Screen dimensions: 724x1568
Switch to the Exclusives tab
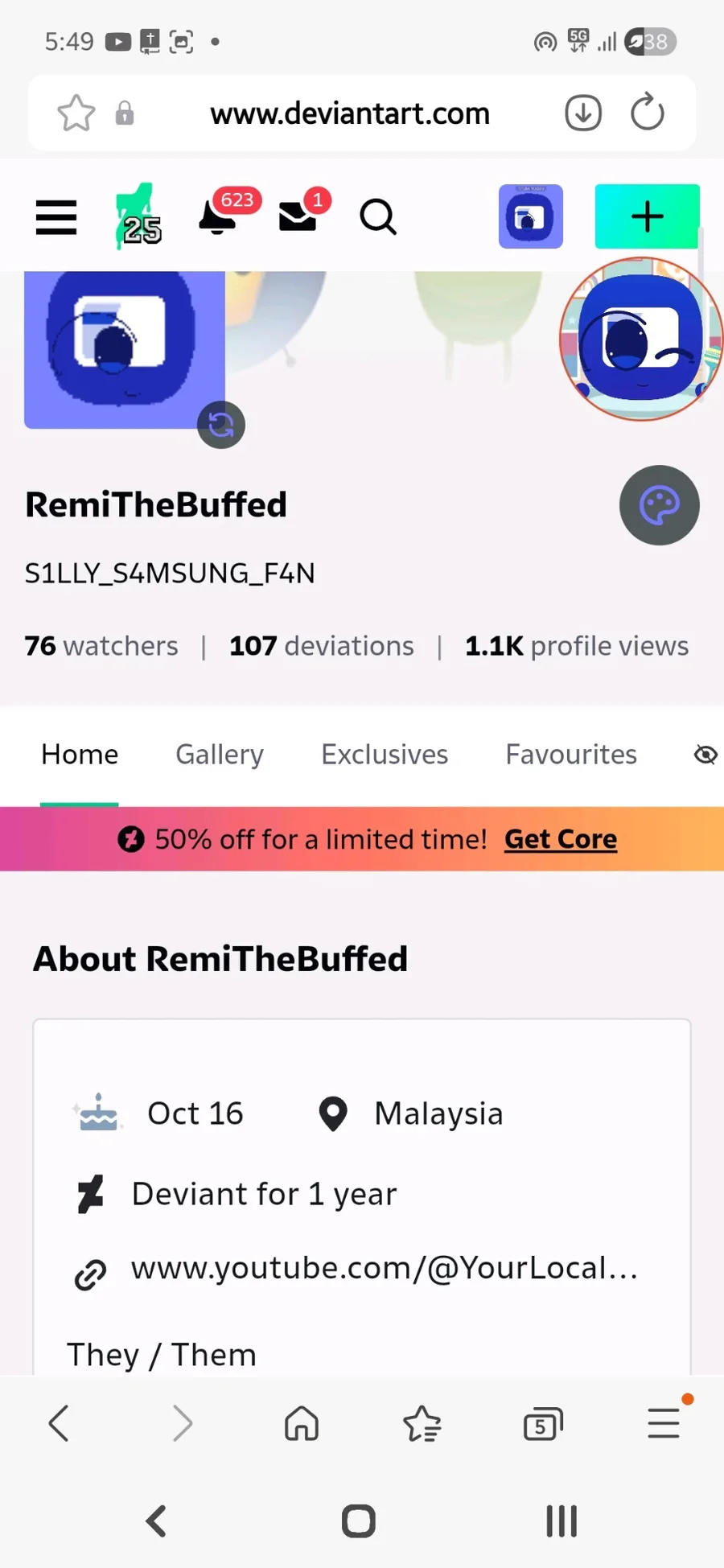[x=385, y=755]
